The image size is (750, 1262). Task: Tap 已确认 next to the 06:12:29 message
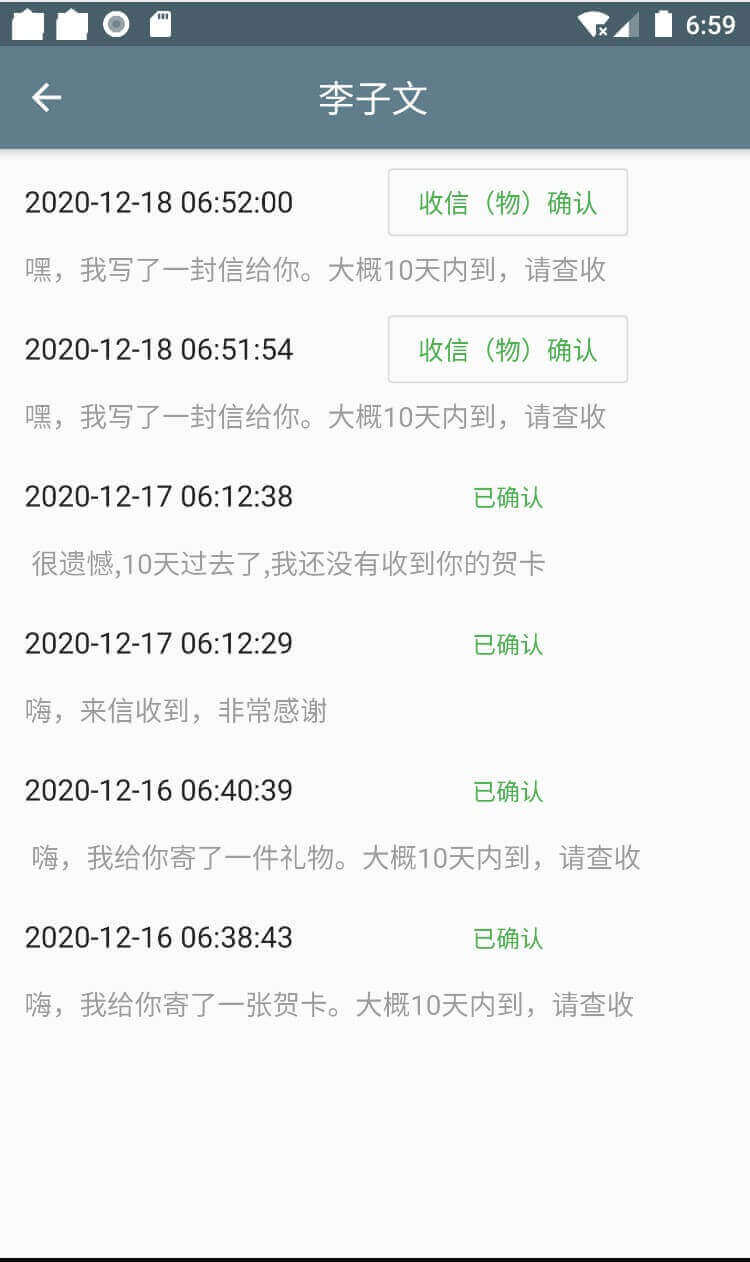click(x=507, y=644)
